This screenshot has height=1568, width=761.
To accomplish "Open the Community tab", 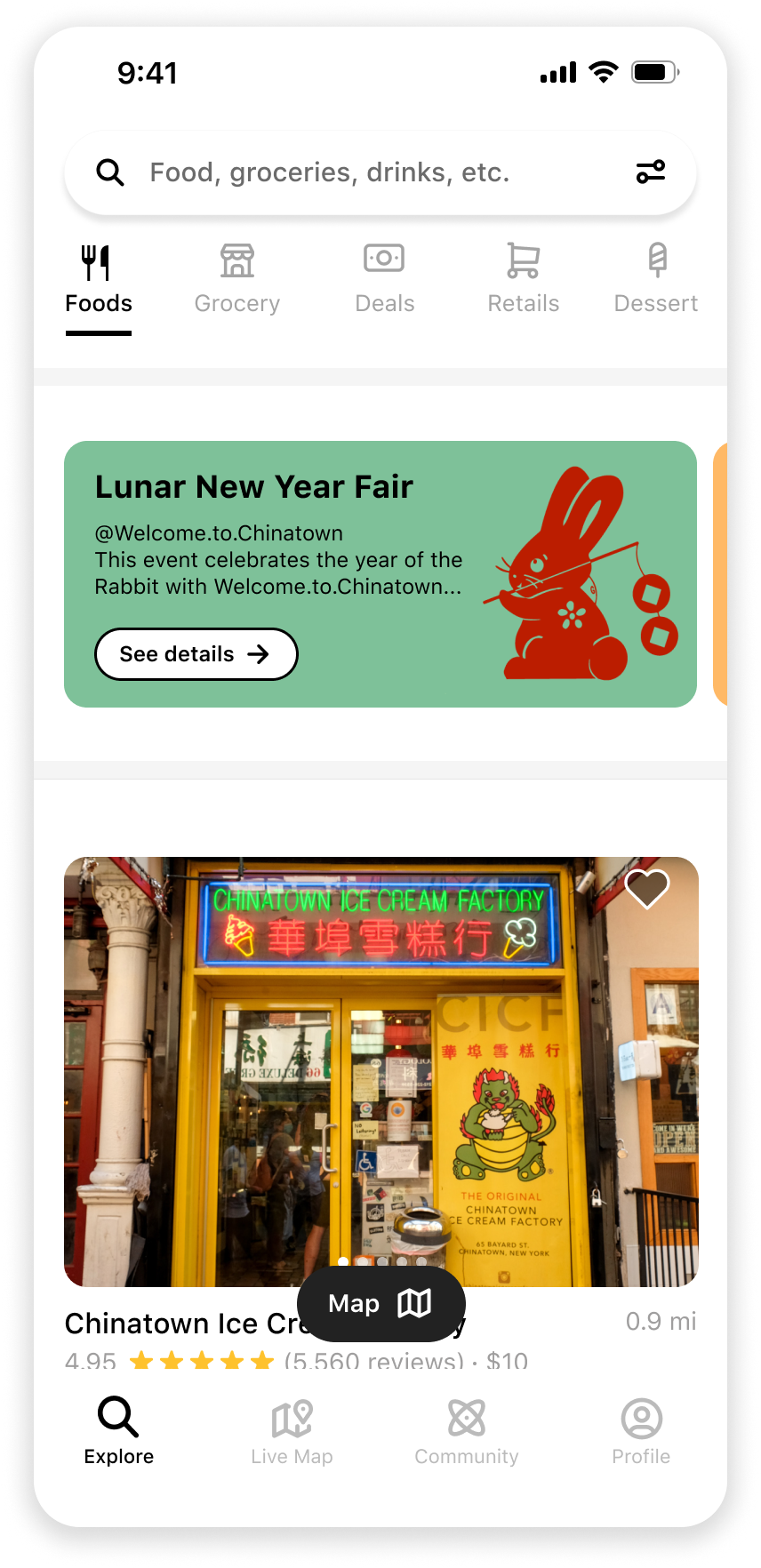I will (467, 1430).
